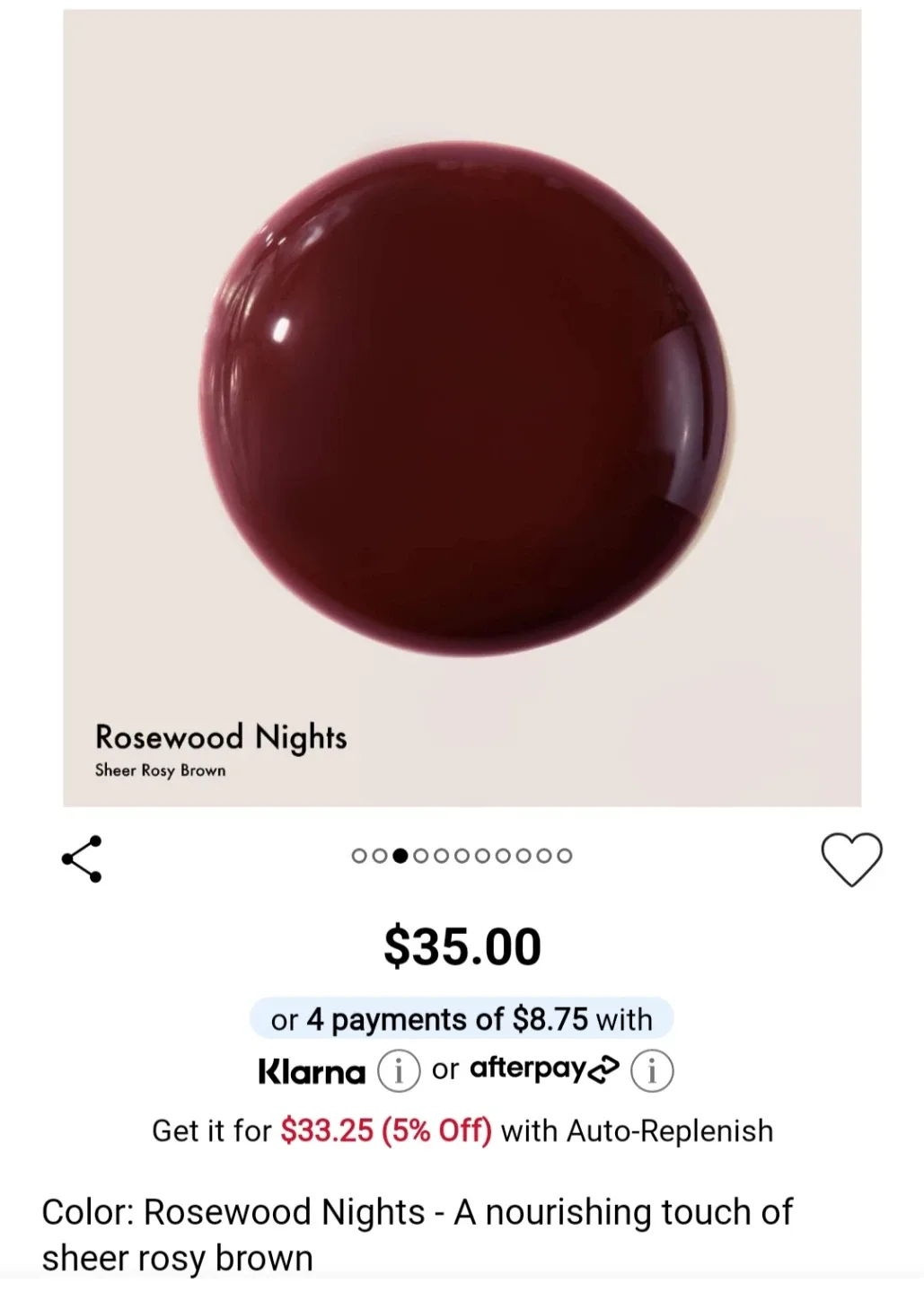Tap the '4 payments of $8.75' pill
924x1293 pixels.
(462, 1019)
